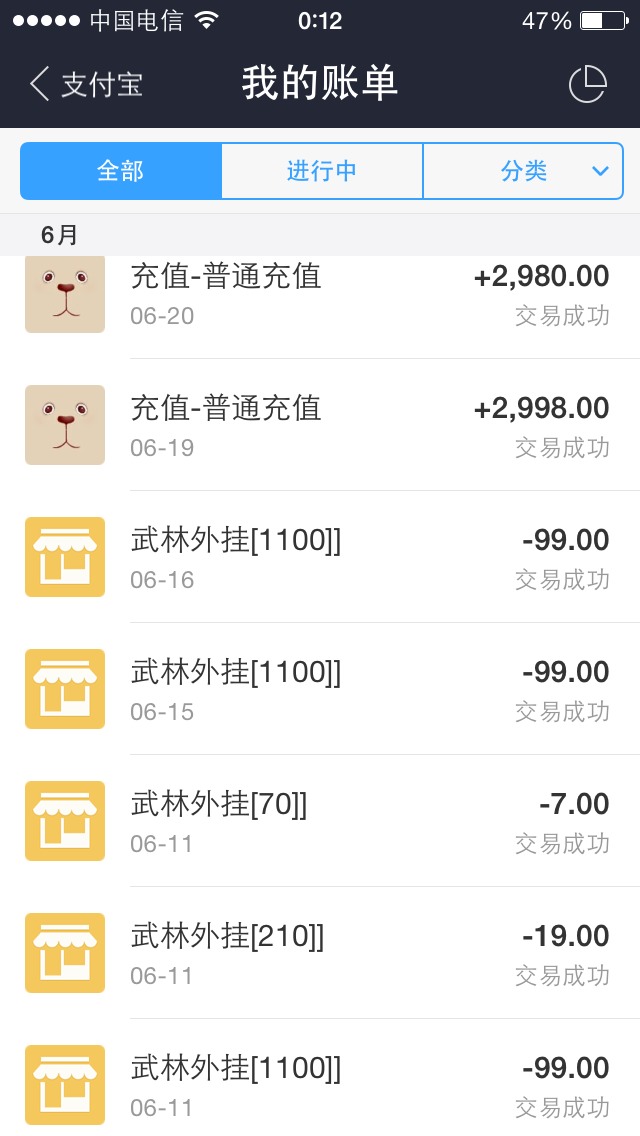Open the 06-11 武林外挂[1100] bill

(320, 1077)
